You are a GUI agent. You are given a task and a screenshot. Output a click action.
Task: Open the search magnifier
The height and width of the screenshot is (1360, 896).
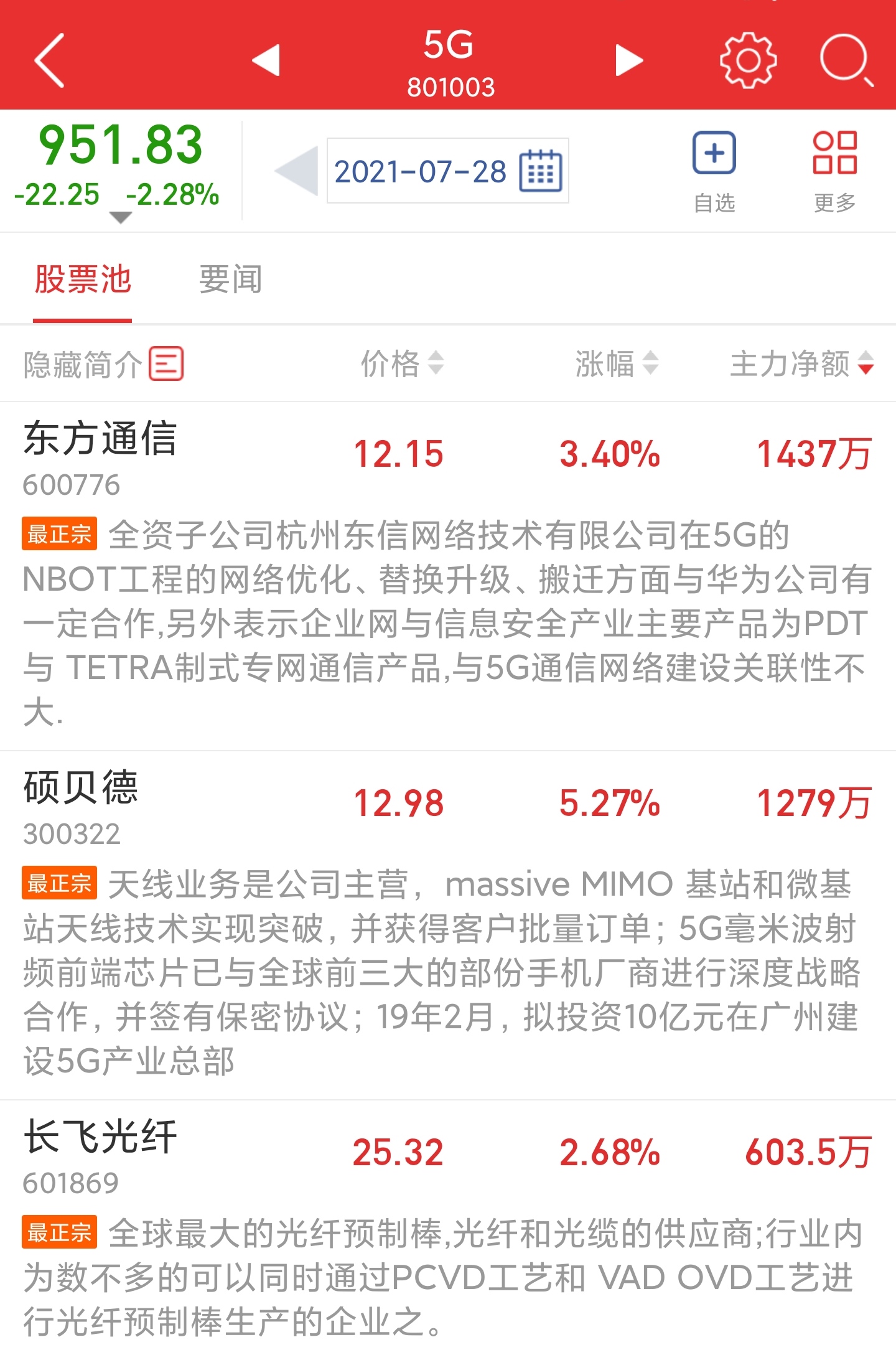[846, 60]
